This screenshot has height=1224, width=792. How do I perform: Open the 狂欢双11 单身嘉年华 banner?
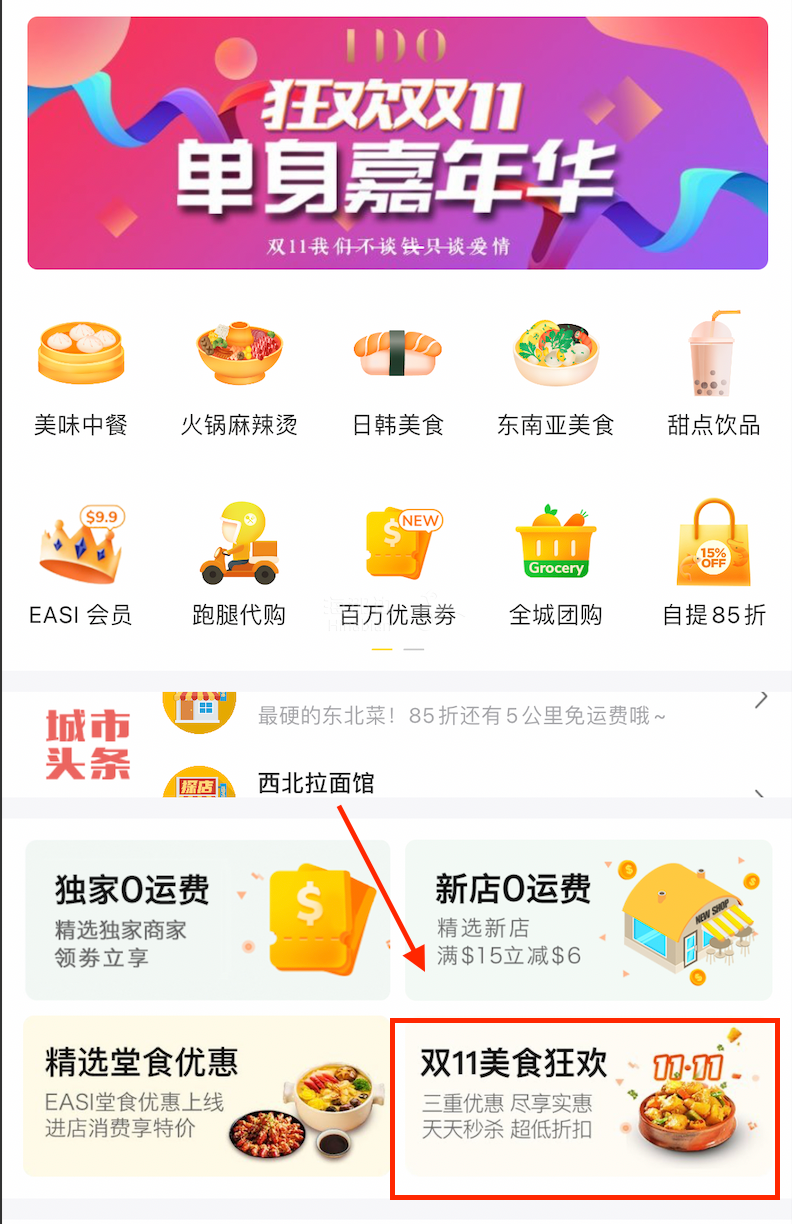coord(397,143)
